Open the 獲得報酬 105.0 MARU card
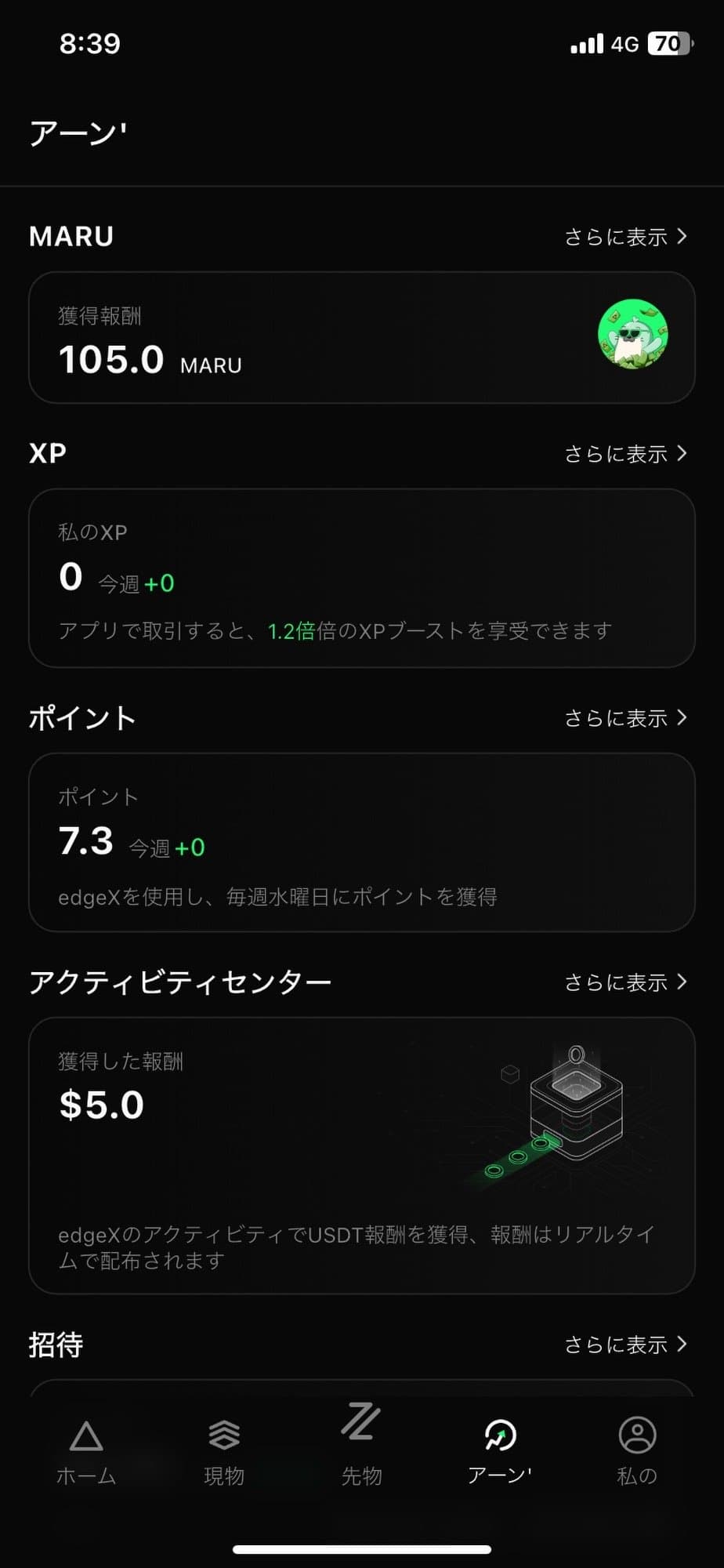The image size is (724, 1568). [361, 338]
